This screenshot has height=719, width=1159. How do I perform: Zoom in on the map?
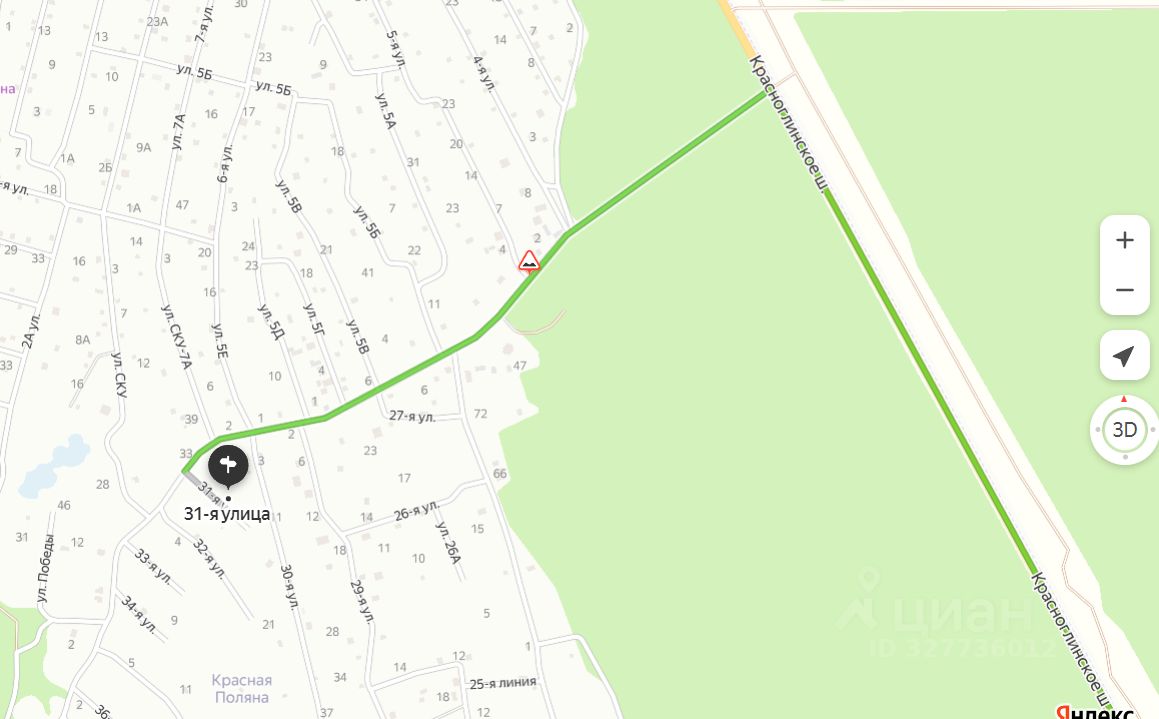(1125, 240)
